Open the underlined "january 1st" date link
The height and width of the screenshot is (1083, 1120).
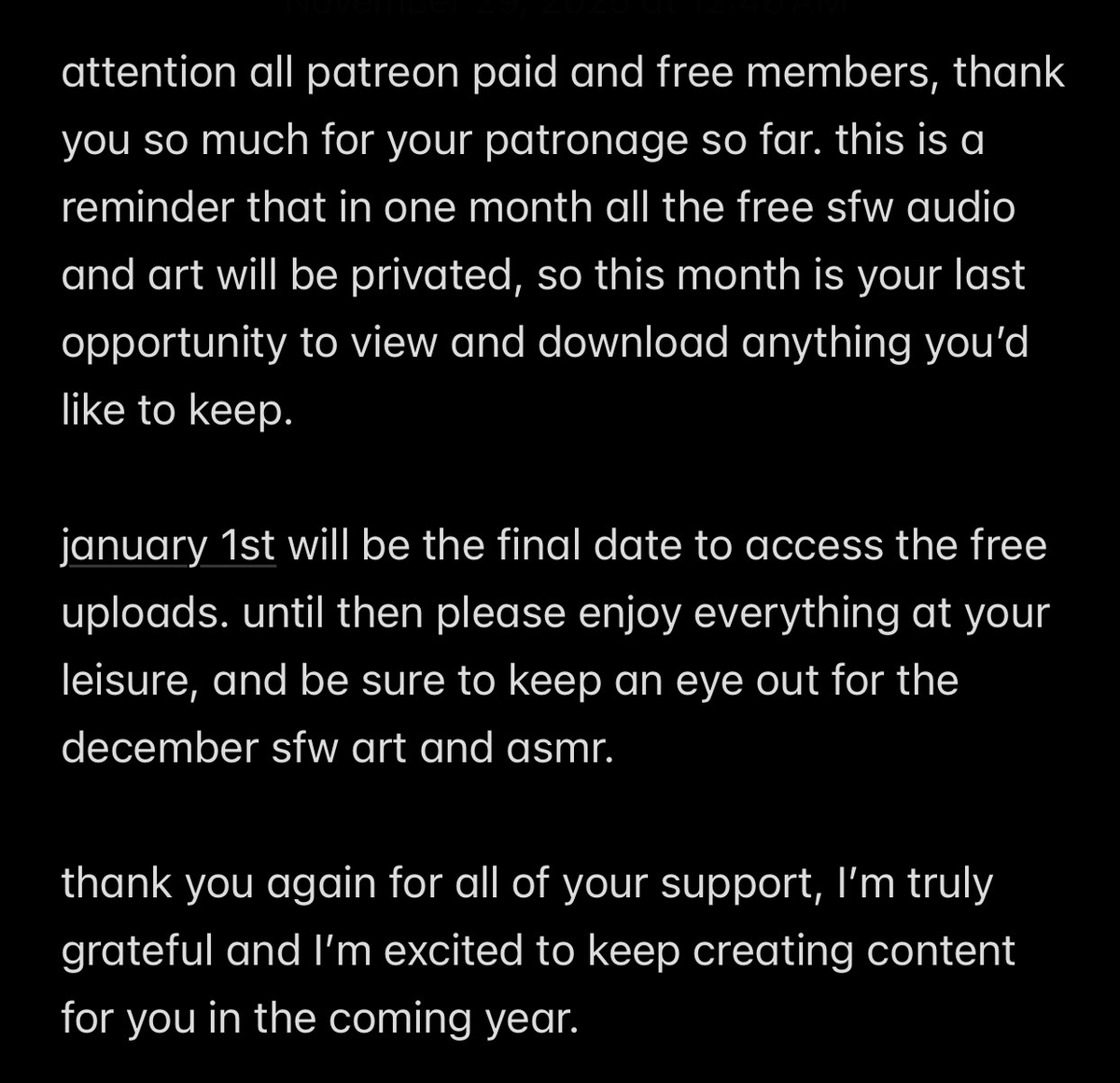pyautogui.click(x=168, y=545)
